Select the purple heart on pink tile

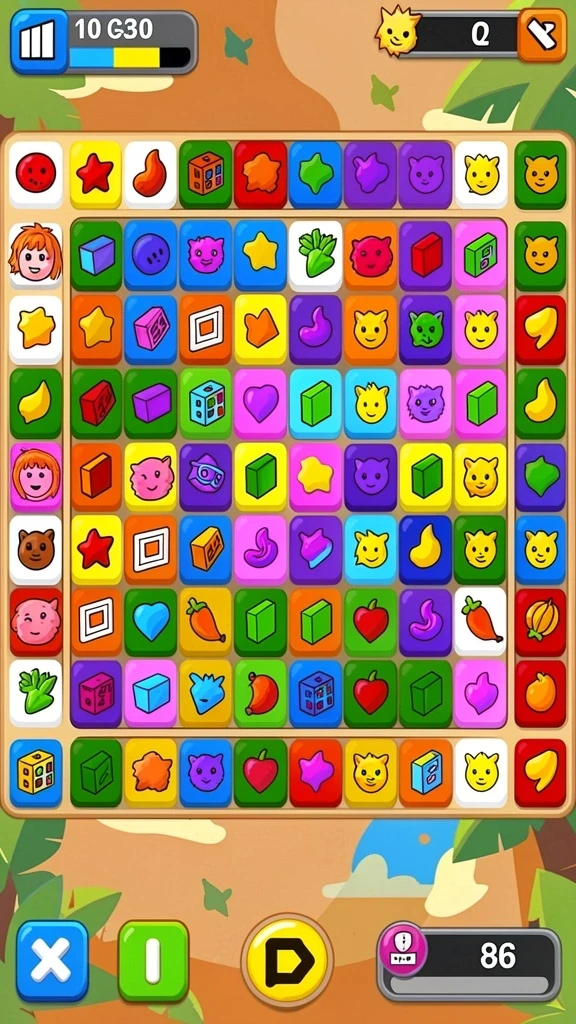click(261, 404)
